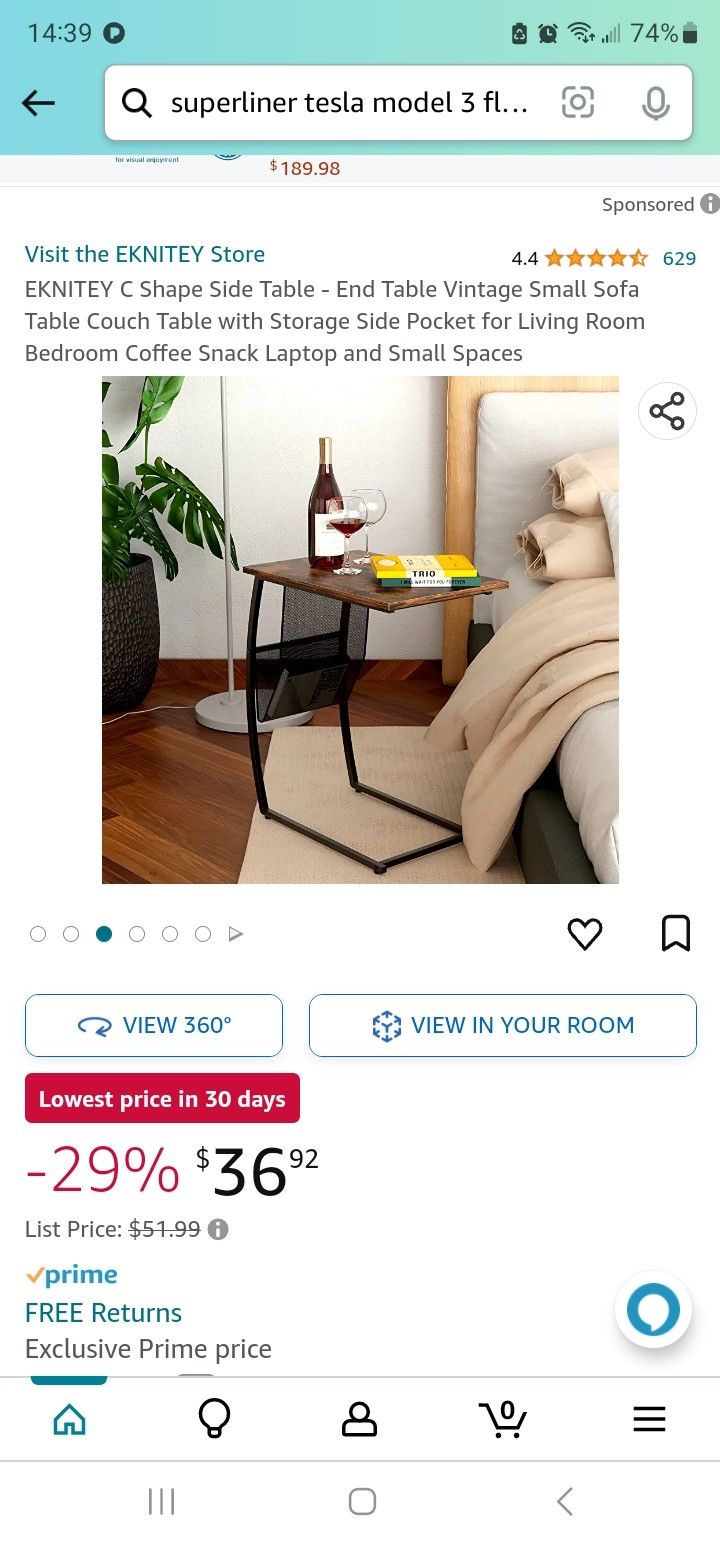Open the Alexa assistant bubble

(x=653, y=1309)
